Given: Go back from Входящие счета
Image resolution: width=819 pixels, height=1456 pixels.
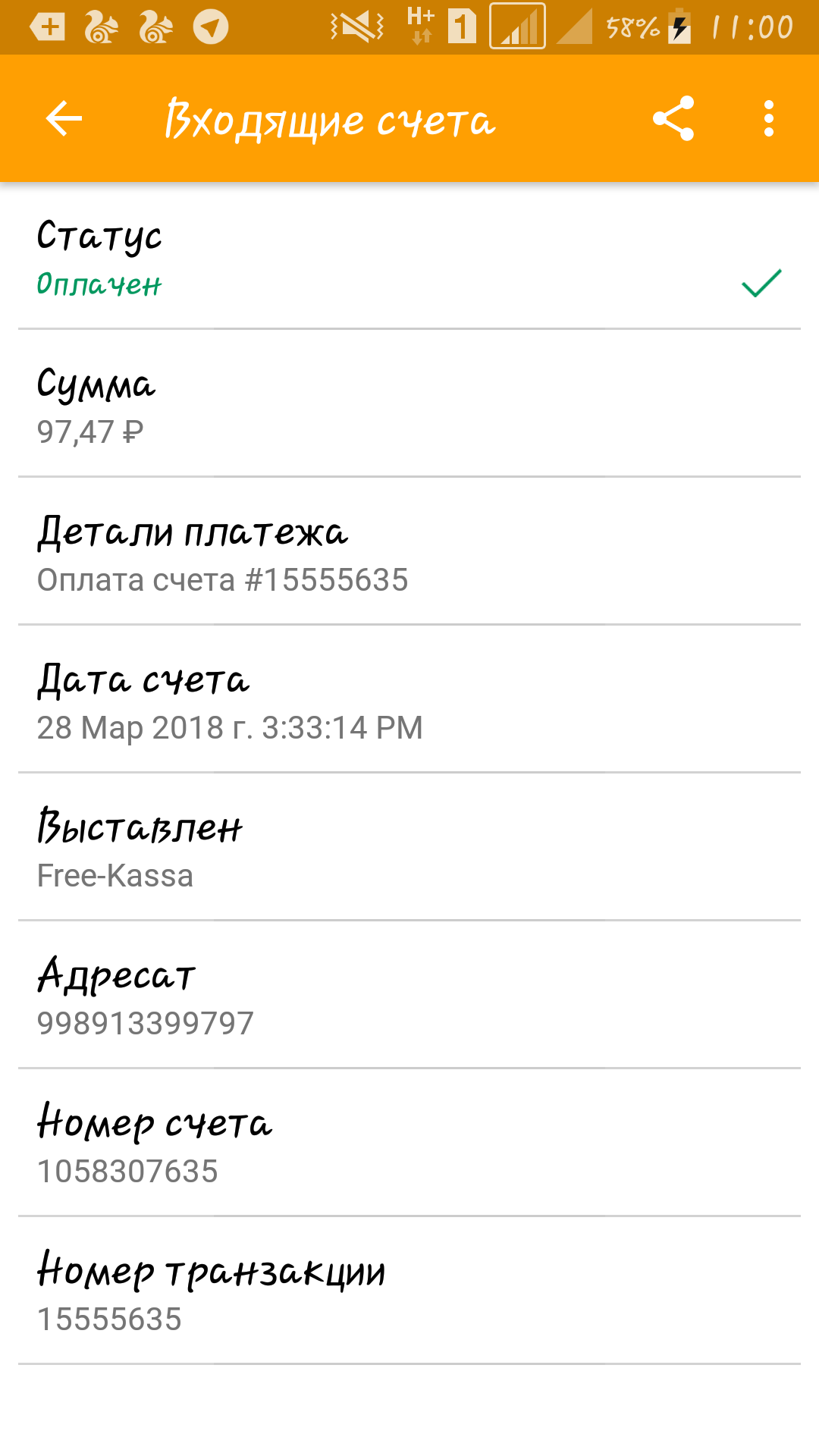Looking at the screenshot, I should pos(64,119).
